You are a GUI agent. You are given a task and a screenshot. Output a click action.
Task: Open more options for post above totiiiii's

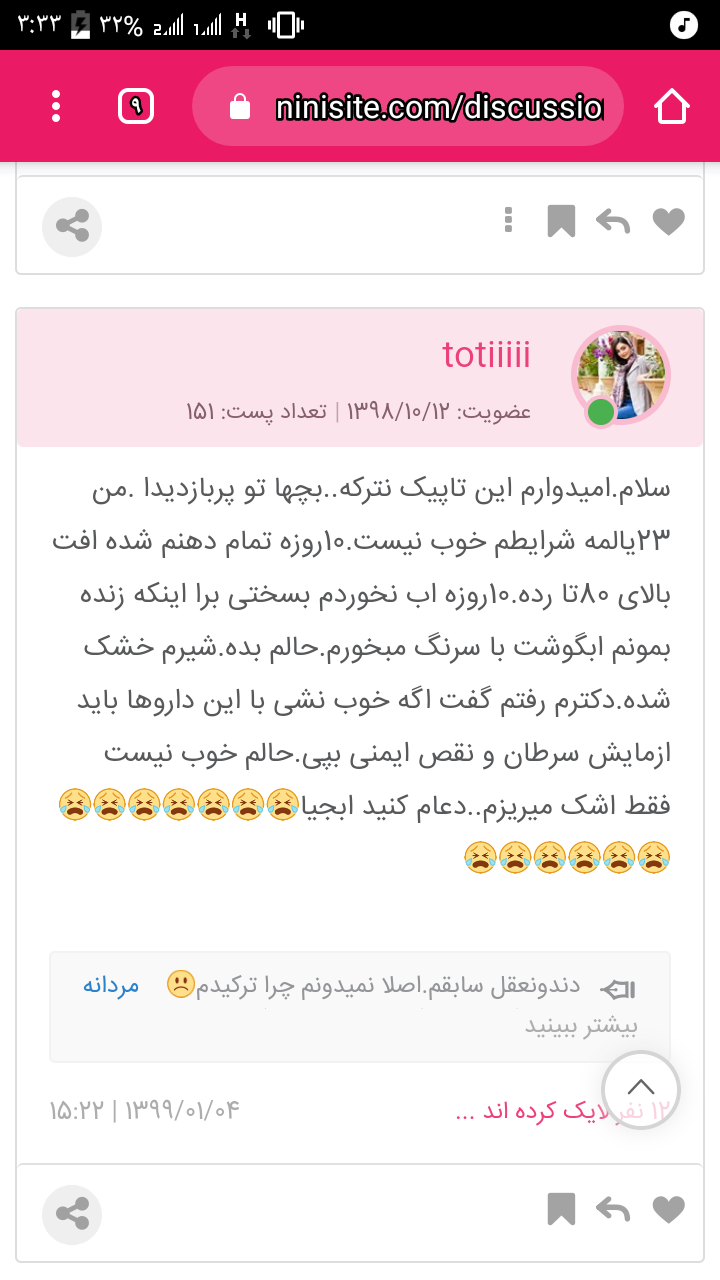(509, 220)
